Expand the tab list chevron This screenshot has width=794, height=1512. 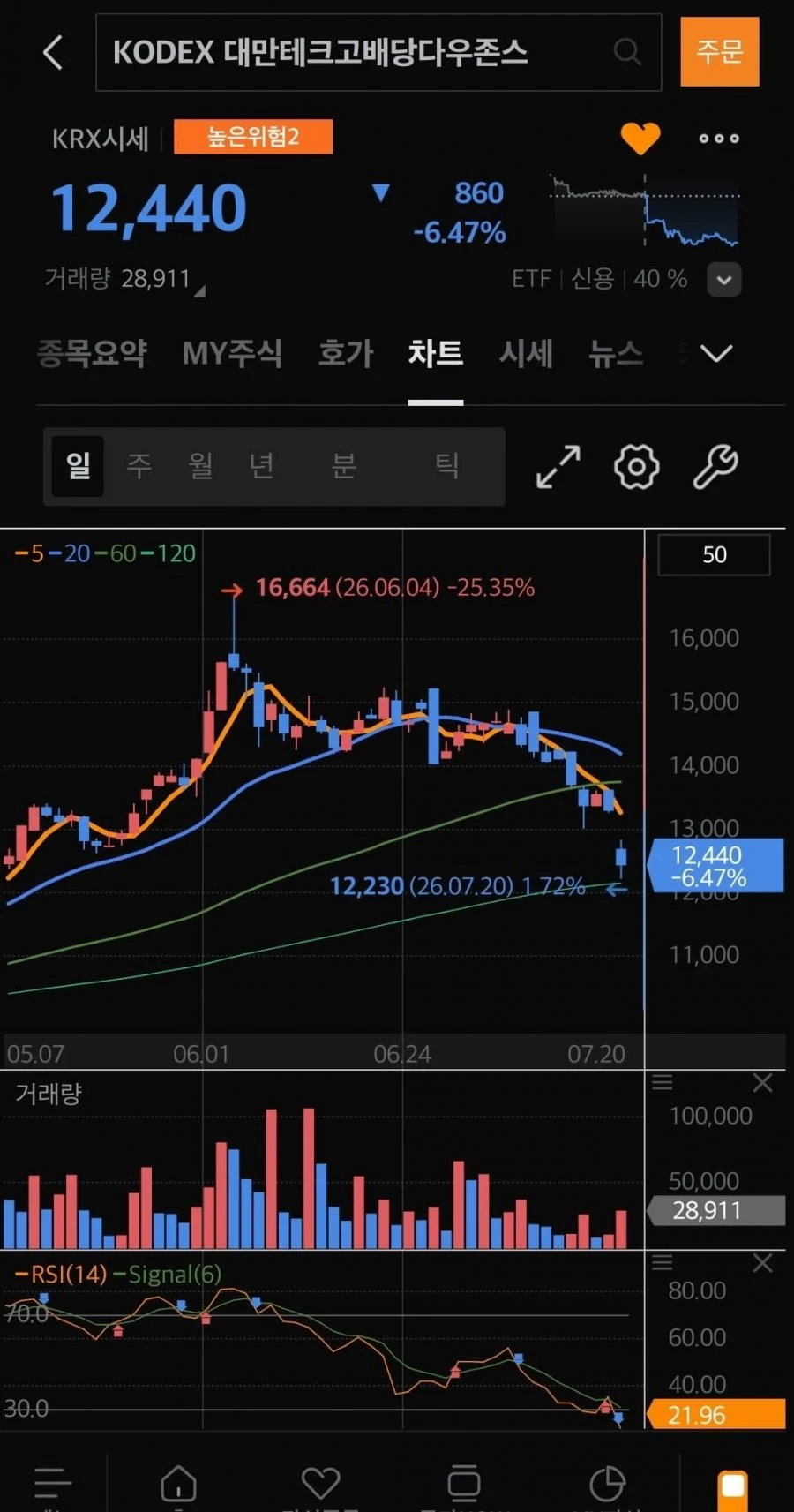(715, 353)
